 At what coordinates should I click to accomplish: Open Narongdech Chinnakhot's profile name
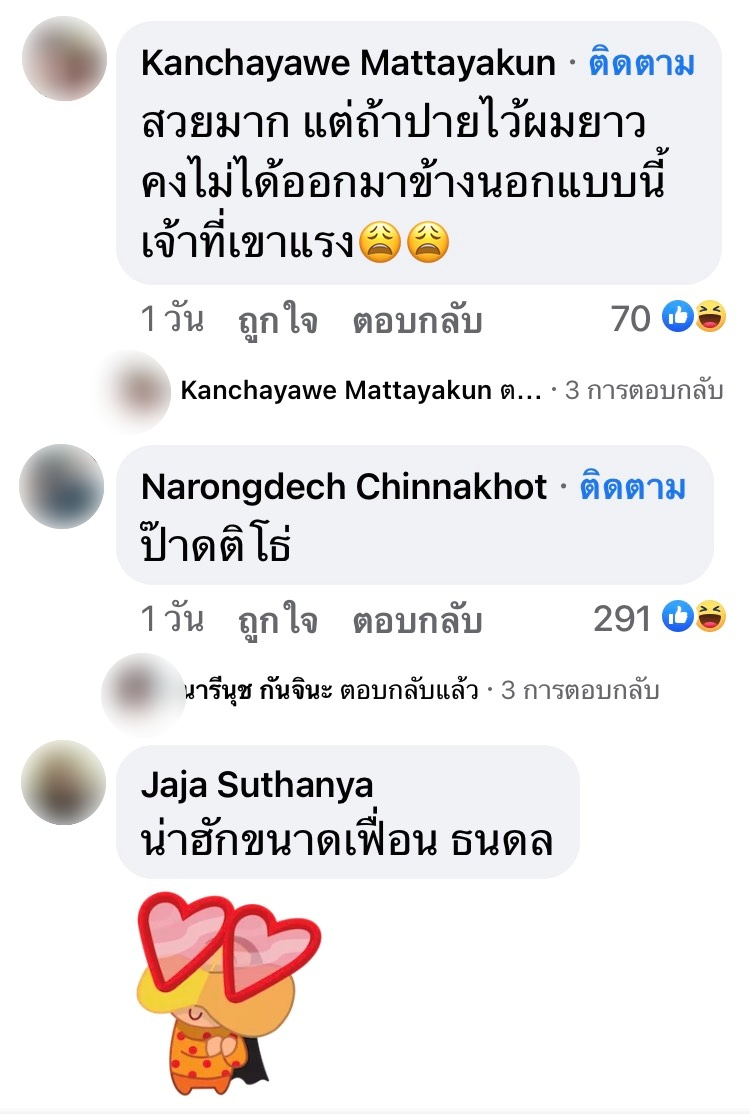pyautogui.click(x=344, y=487)
